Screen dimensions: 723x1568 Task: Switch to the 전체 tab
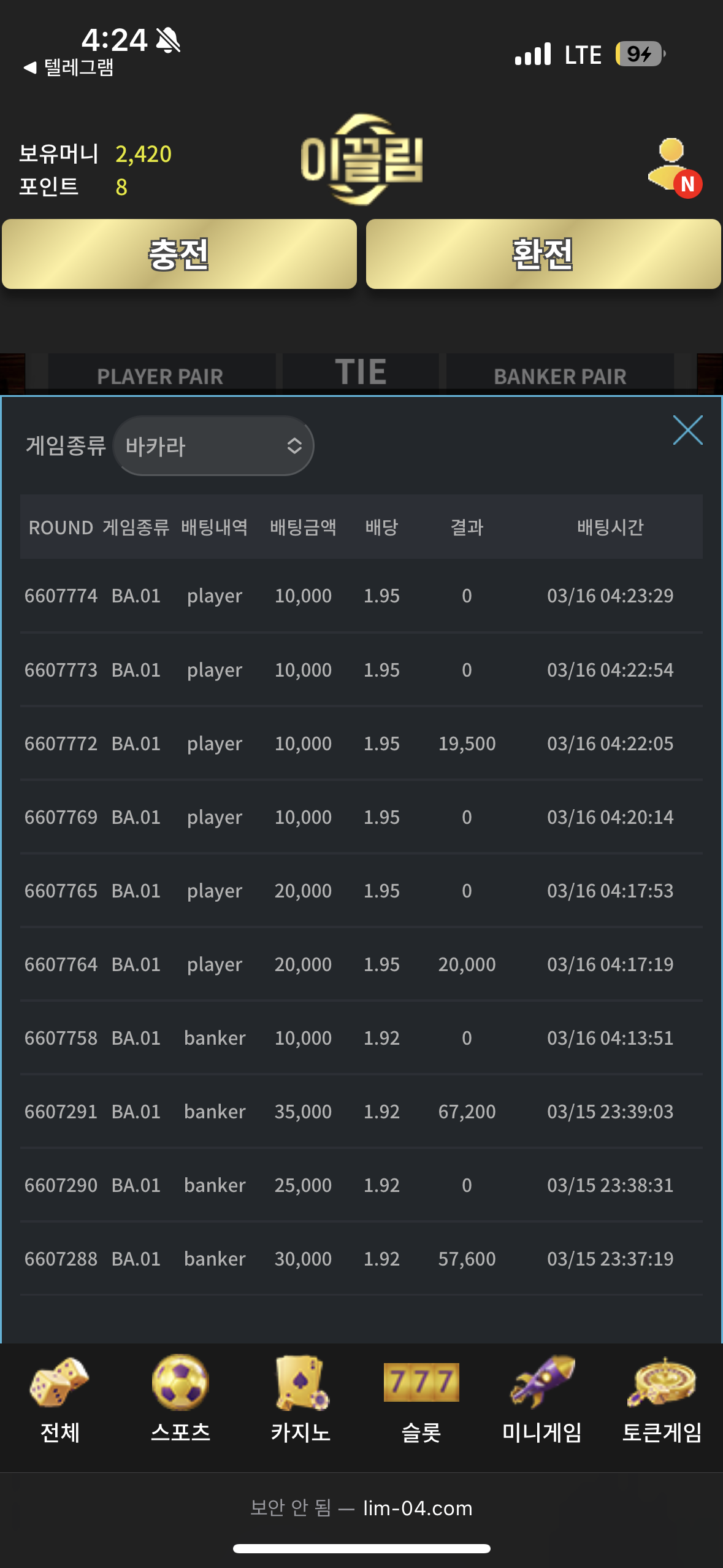coord(59,1400)
